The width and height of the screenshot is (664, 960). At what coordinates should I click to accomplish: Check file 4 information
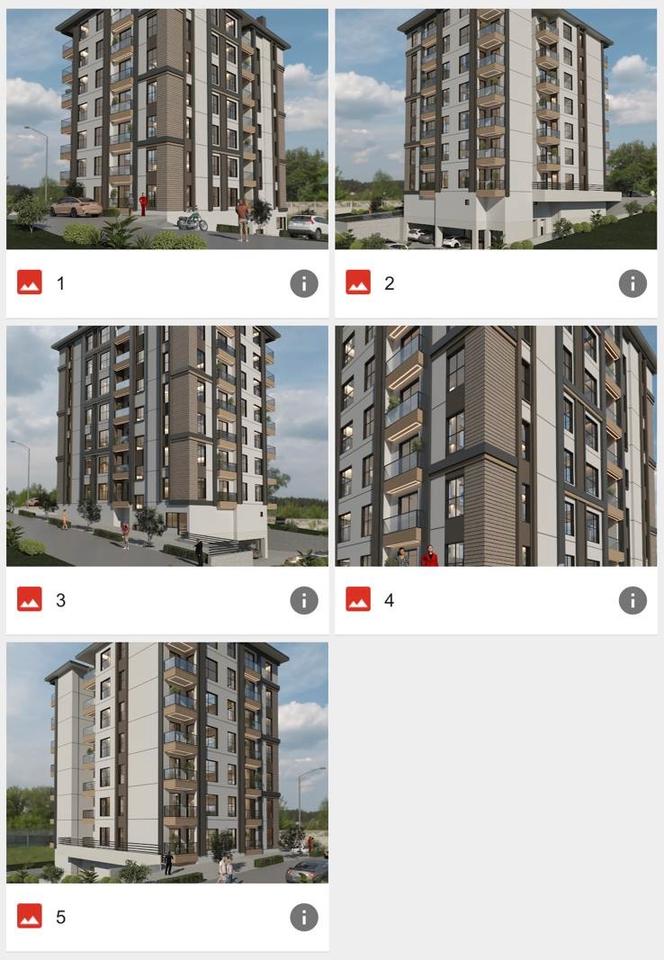pyautogui.click(x=633, y=600)
